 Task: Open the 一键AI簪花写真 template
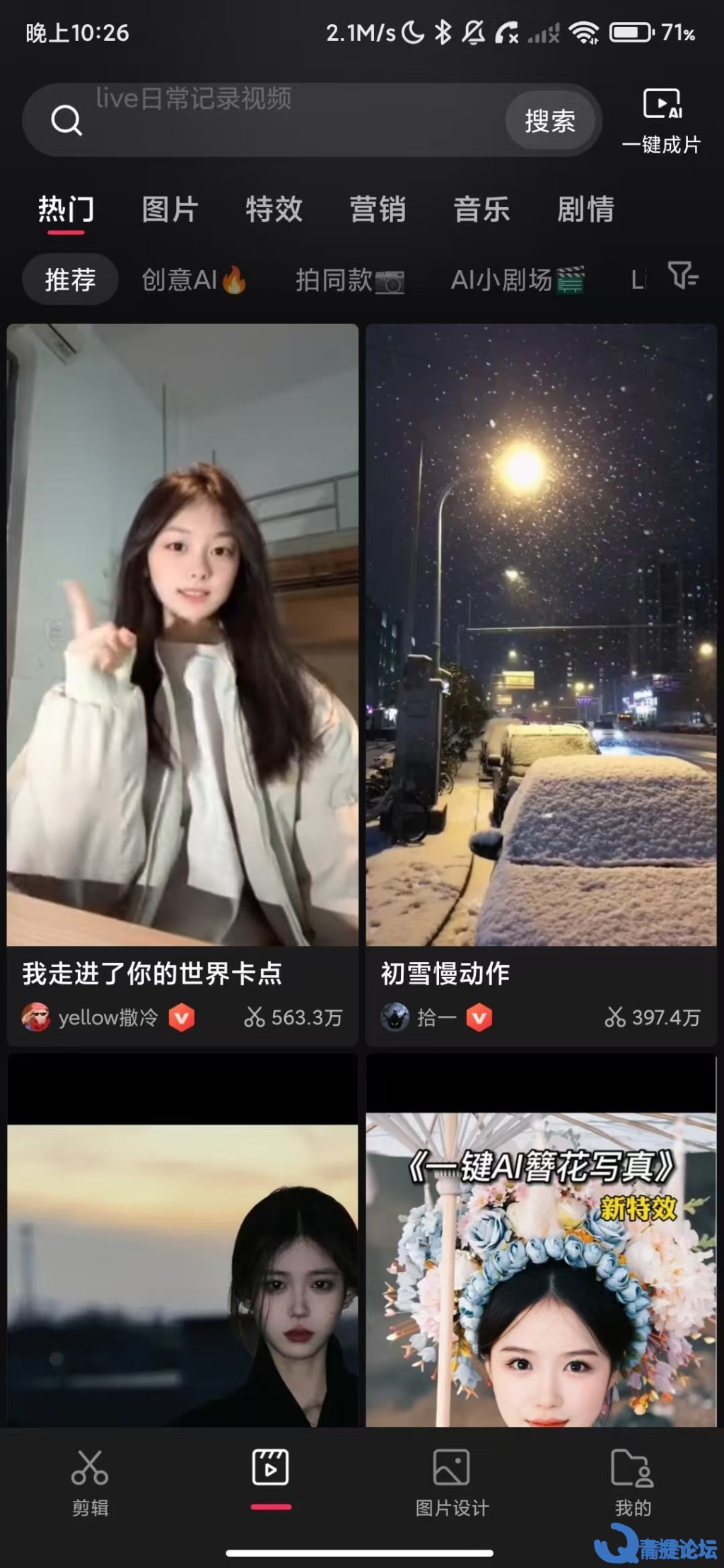pyautogui.click(x=542, y=1241)
